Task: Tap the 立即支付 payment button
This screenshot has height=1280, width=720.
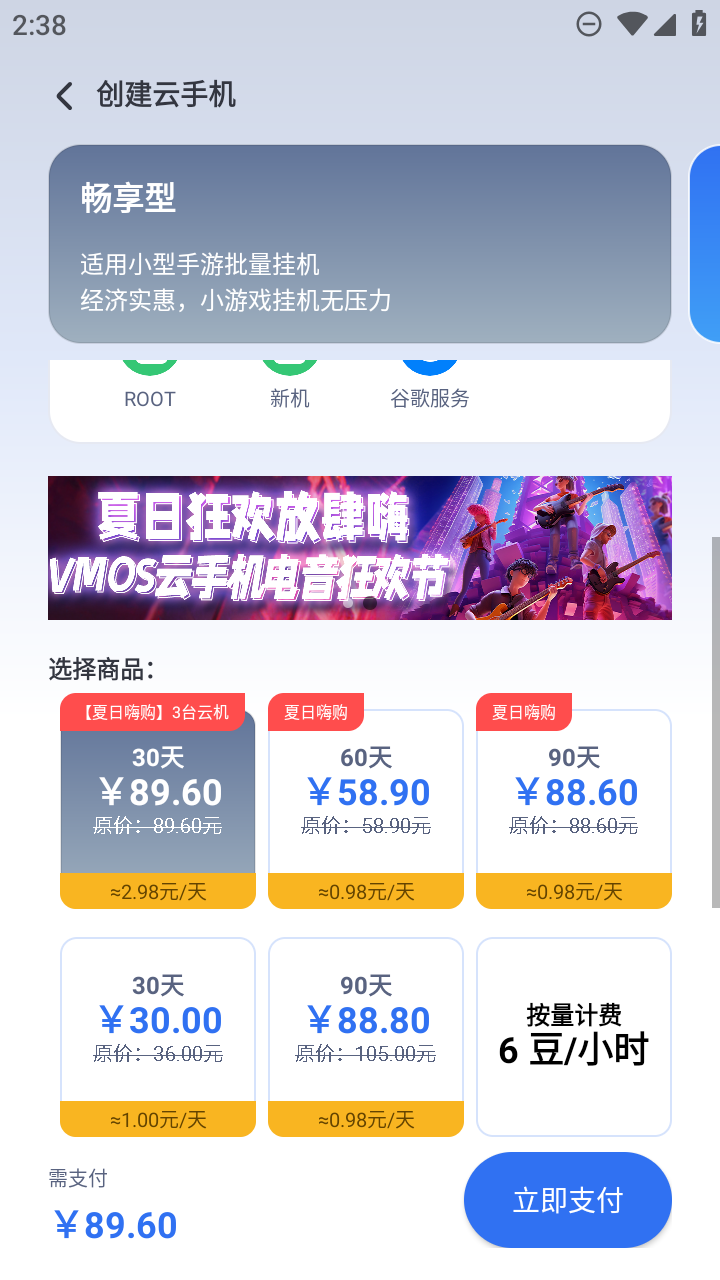Action: tap(567, 1200)
